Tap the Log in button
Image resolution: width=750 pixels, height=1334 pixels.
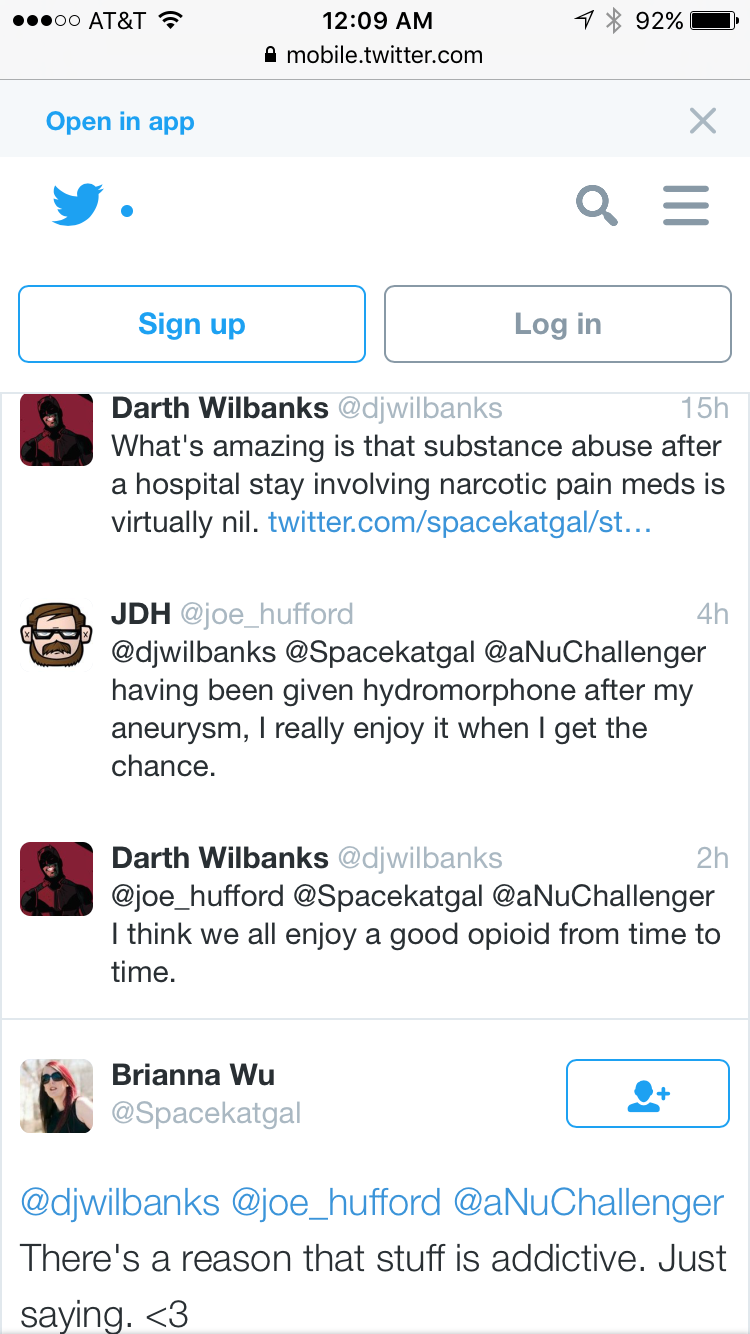[558, 324]
